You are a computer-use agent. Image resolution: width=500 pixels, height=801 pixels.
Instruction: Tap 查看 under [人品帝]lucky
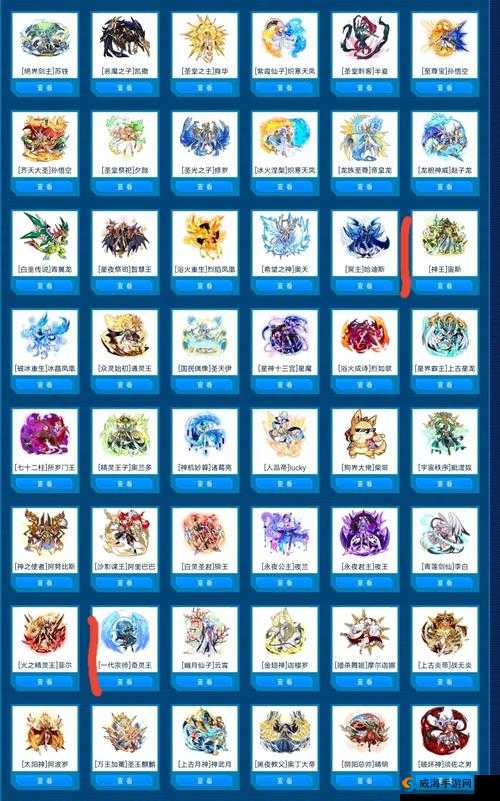click(285, 484)
